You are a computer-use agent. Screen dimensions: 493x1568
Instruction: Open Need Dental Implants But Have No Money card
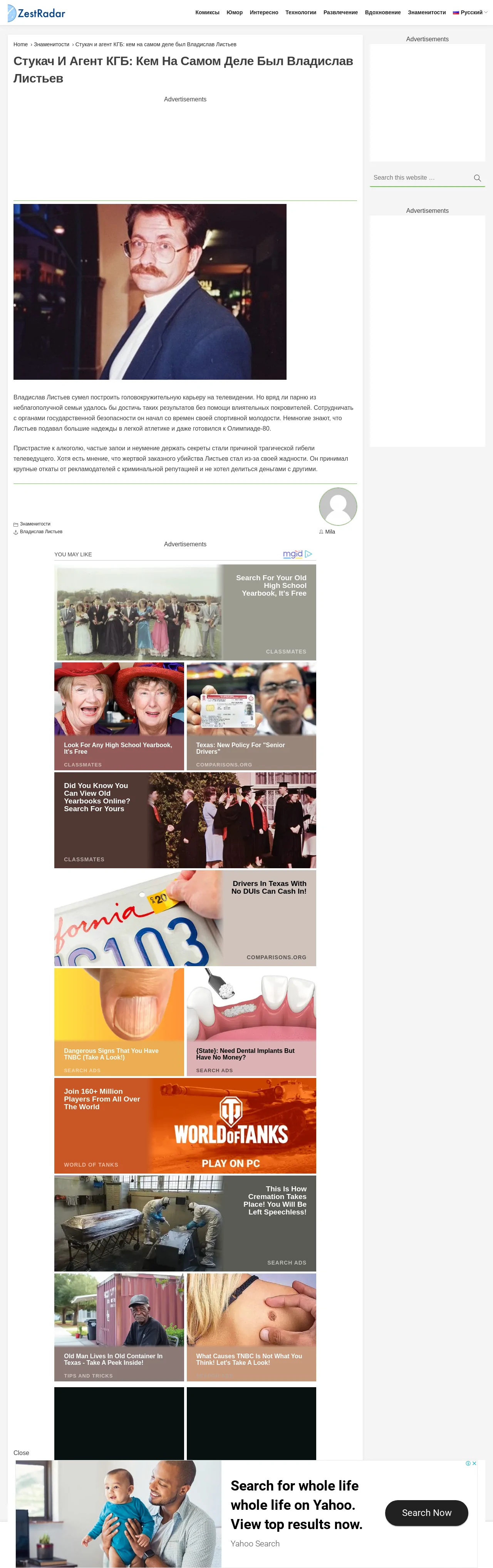point(251,1021)
